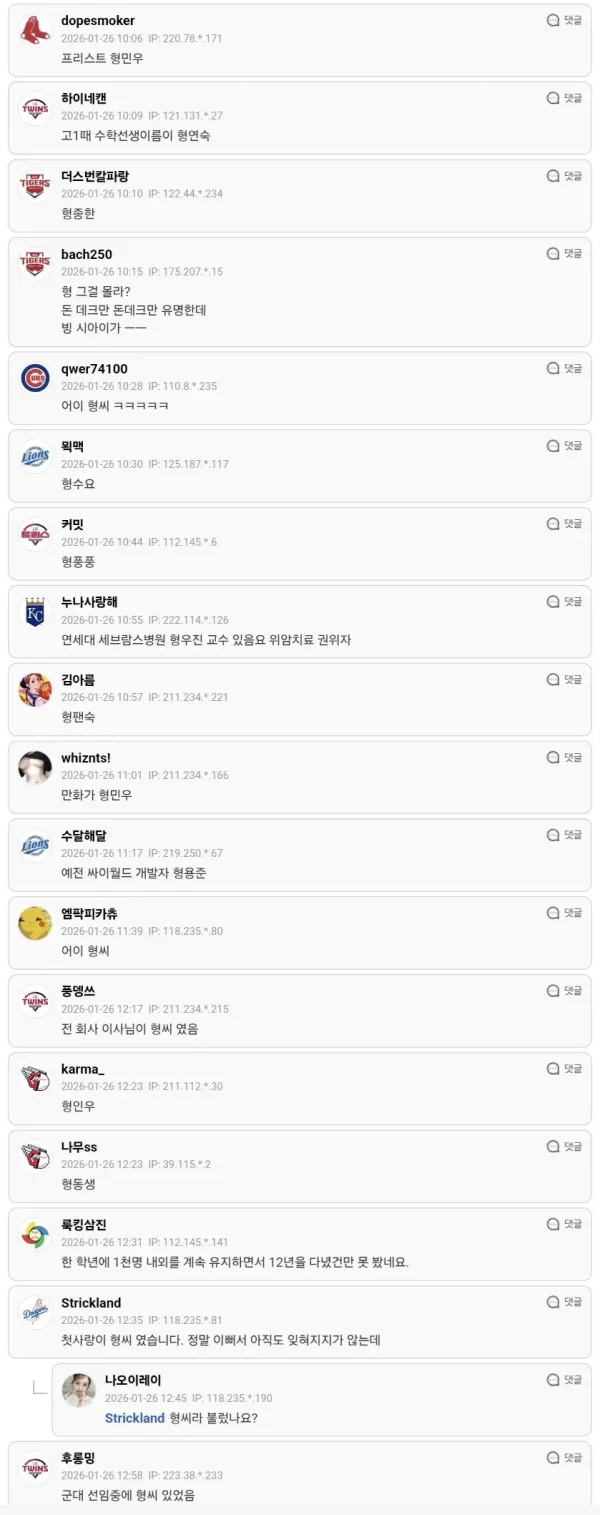Tap 댓글 on 커밋's comment
Screen dimensions: 600x1515
pyautogui.click(x=565, y=524)
